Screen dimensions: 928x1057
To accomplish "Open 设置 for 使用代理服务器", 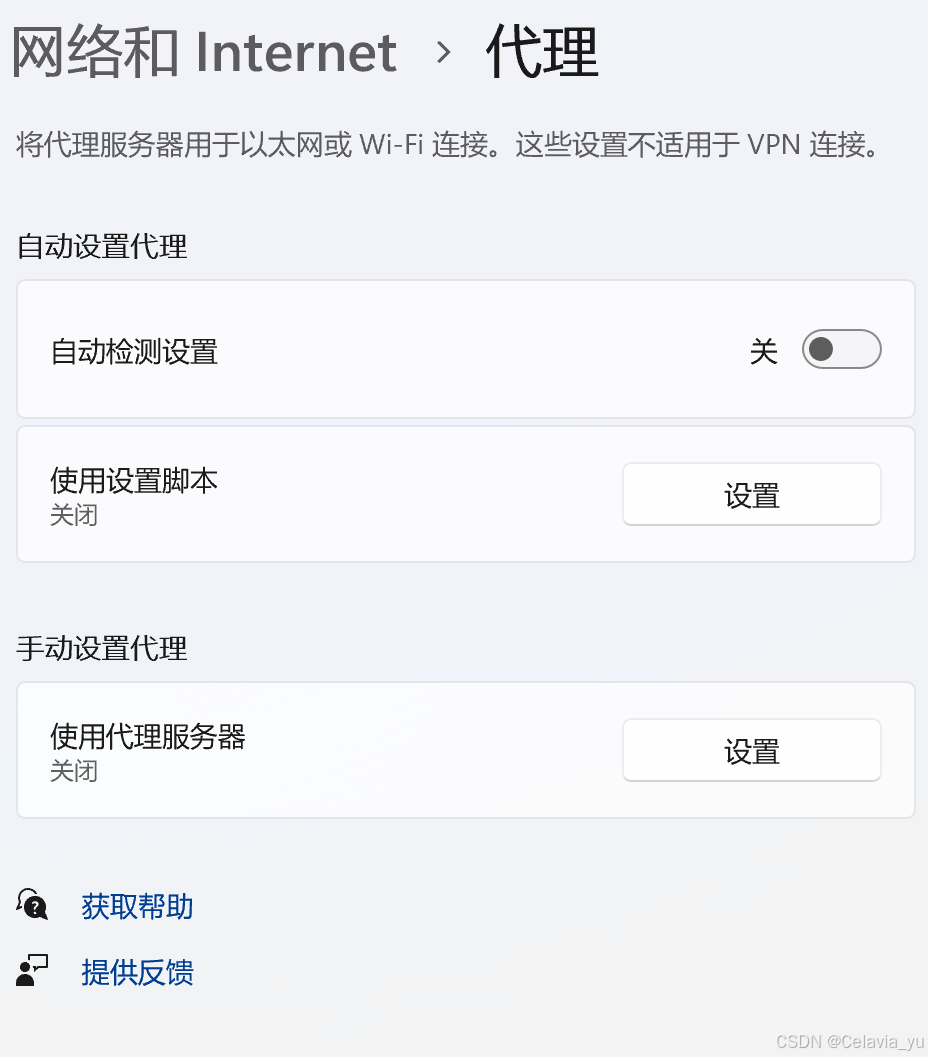I will coord(751,750).
